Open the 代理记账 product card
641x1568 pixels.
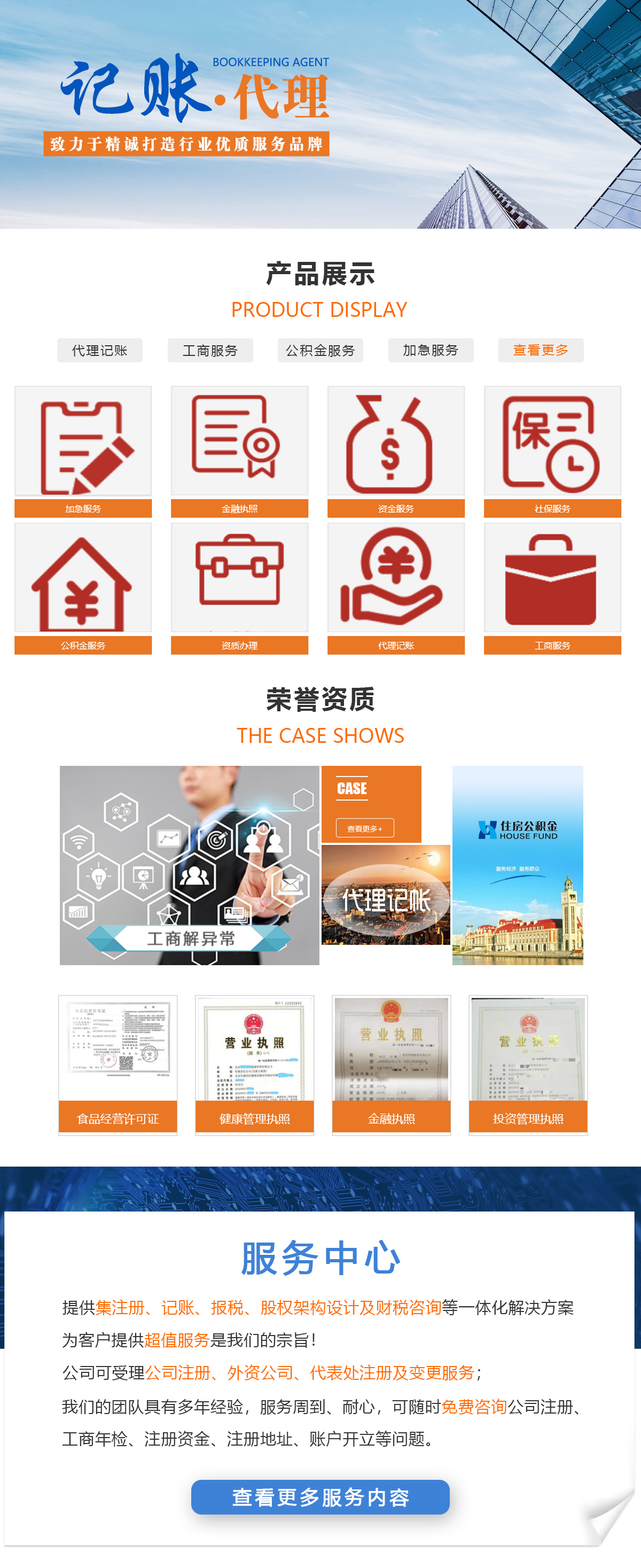click(x=396, y=588)
